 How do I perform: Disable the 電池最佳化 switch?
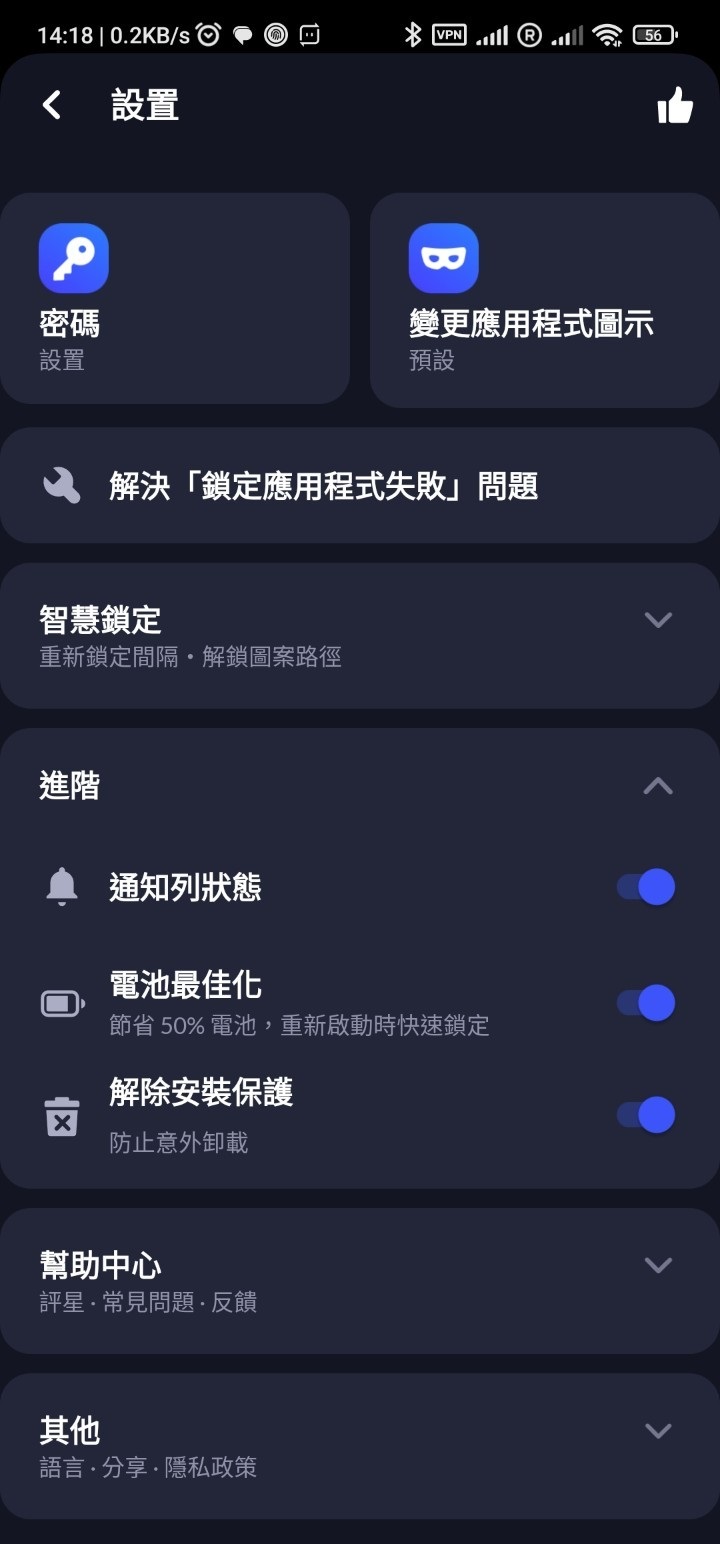tap(641, 1002)
